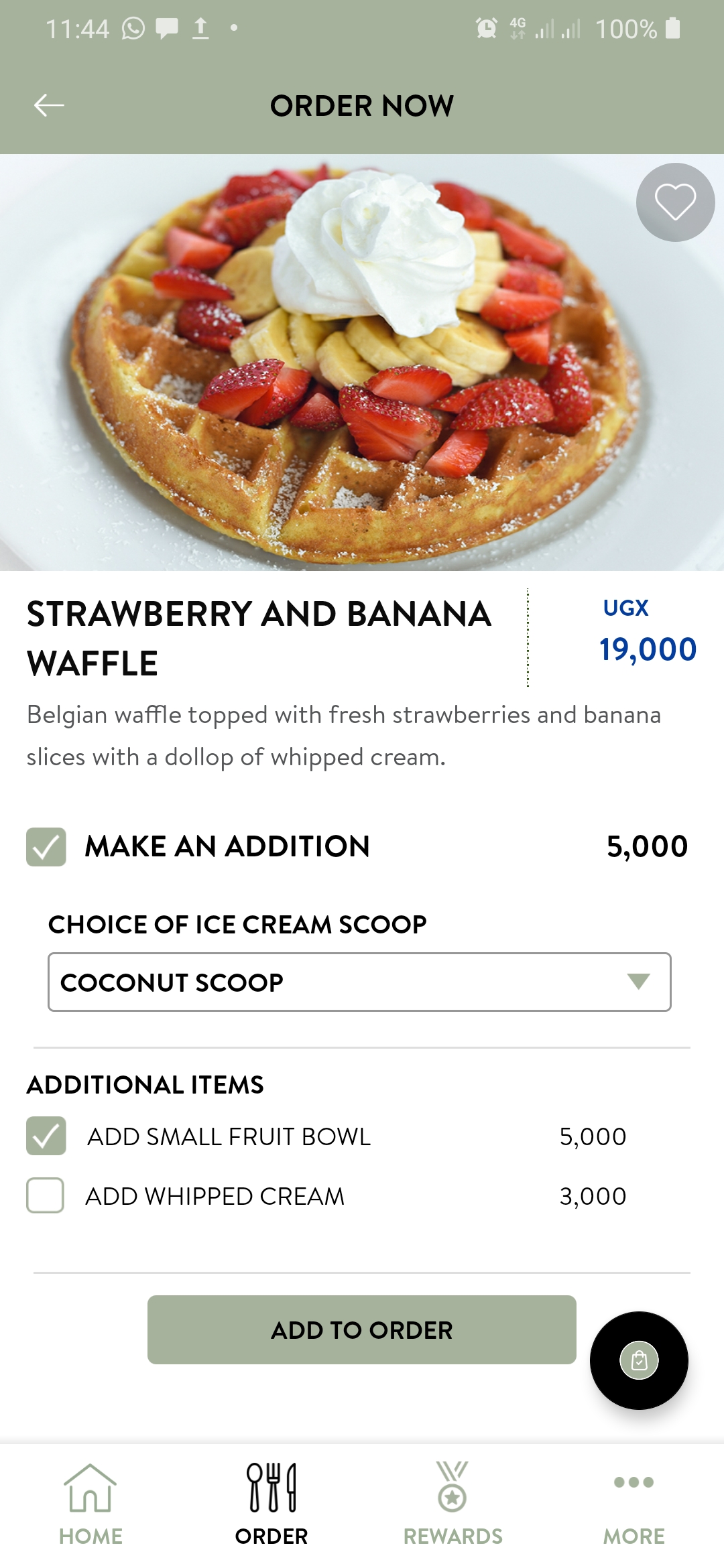The image size is (724, 1568).
Task: Uncheck ADD SMALL FRUIT BOWL
Action: tap(45, 1136)
